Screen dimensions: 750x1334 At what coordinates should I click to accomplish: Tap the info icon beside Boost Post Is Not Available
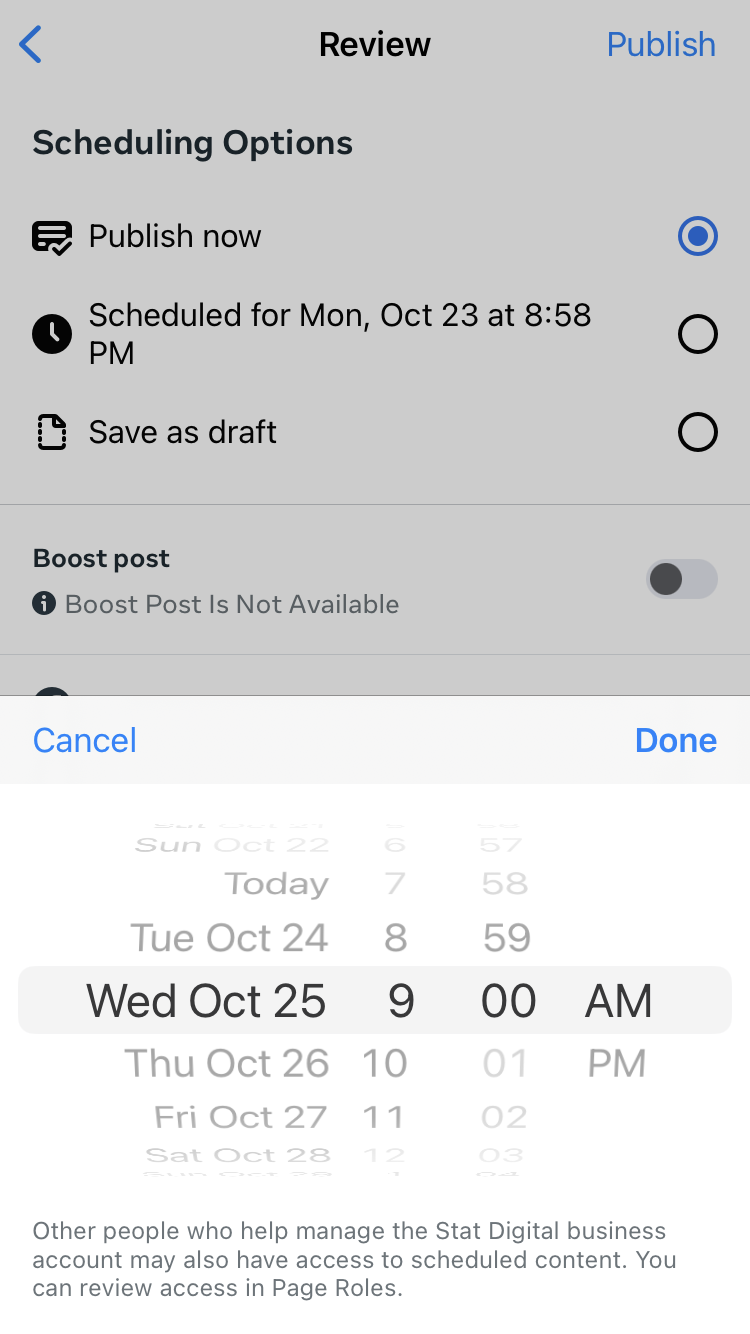(44, 604)
